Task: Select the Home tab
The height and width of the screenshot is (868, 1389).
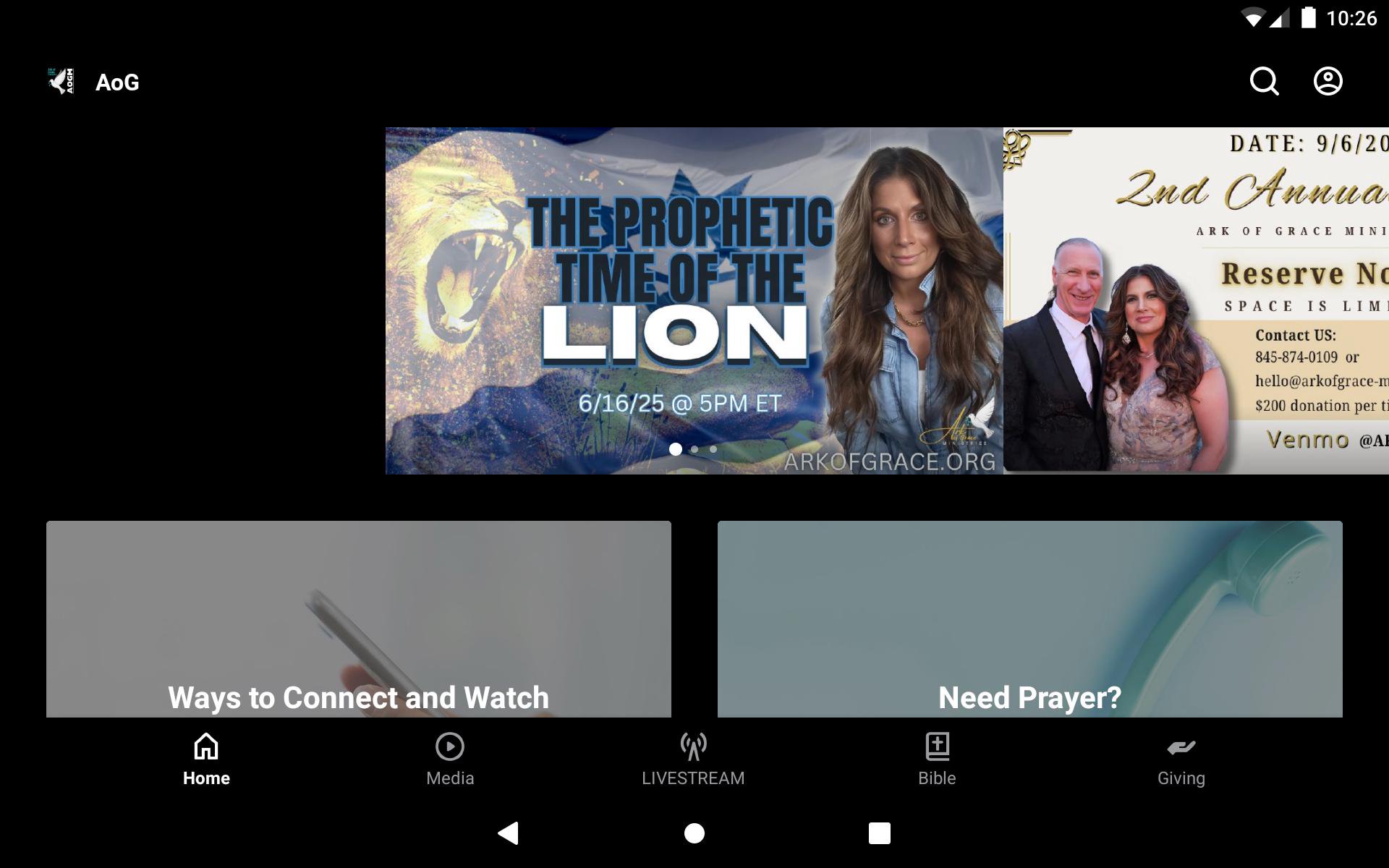Action: [x=206, y=759]
